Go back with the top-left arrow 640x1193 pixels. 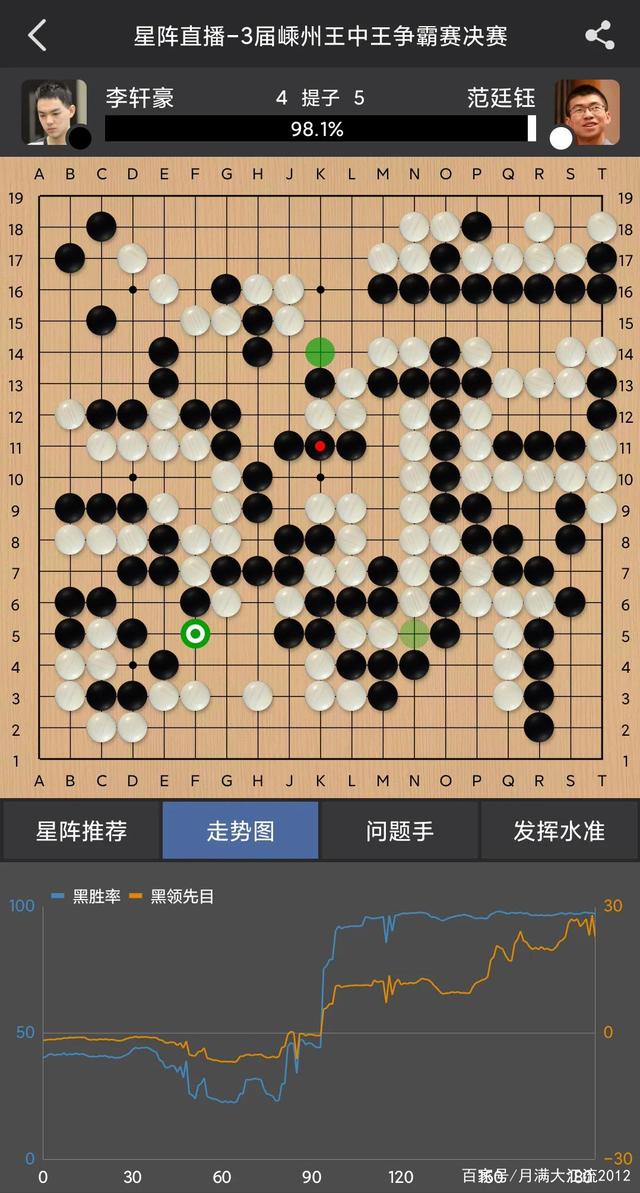[37, 35]
